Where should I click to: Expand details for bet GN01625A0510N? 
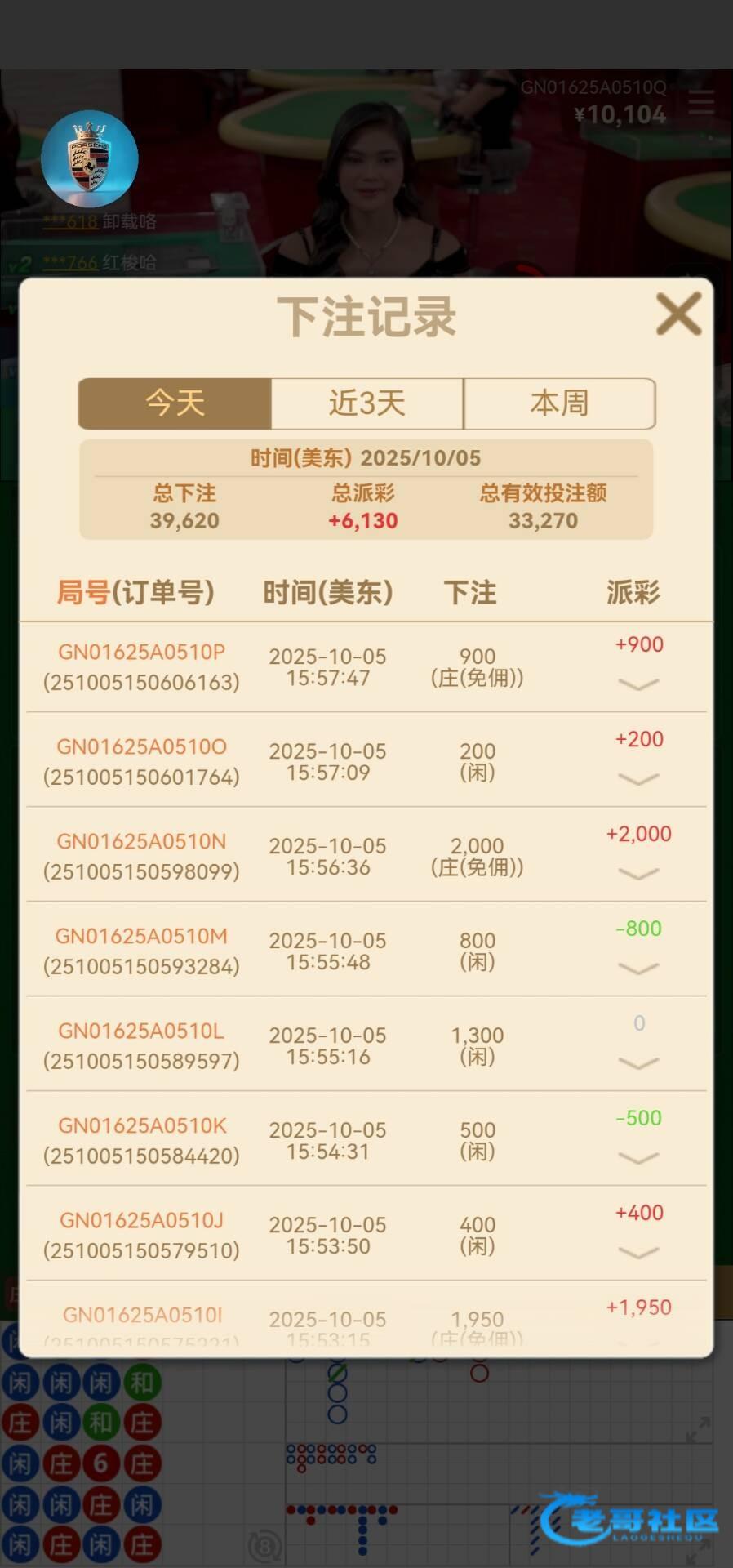(x=638, y=874)
